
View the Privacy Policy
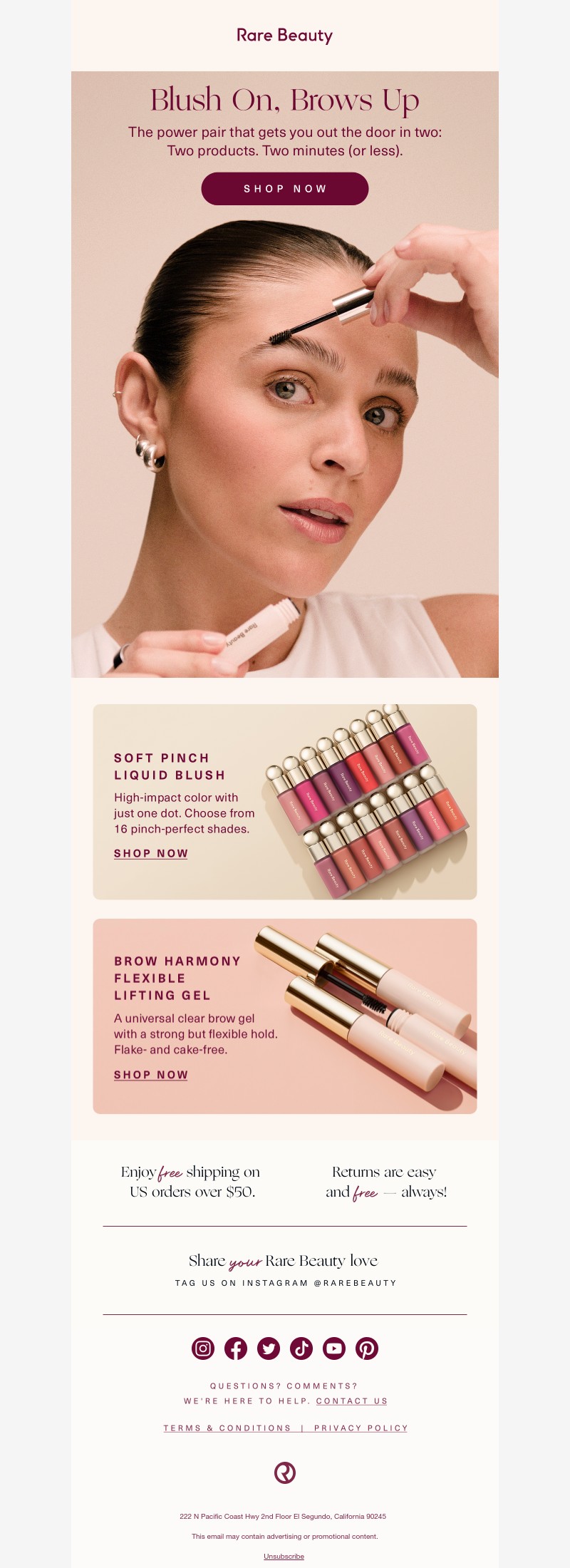(x=361, y=1428)
